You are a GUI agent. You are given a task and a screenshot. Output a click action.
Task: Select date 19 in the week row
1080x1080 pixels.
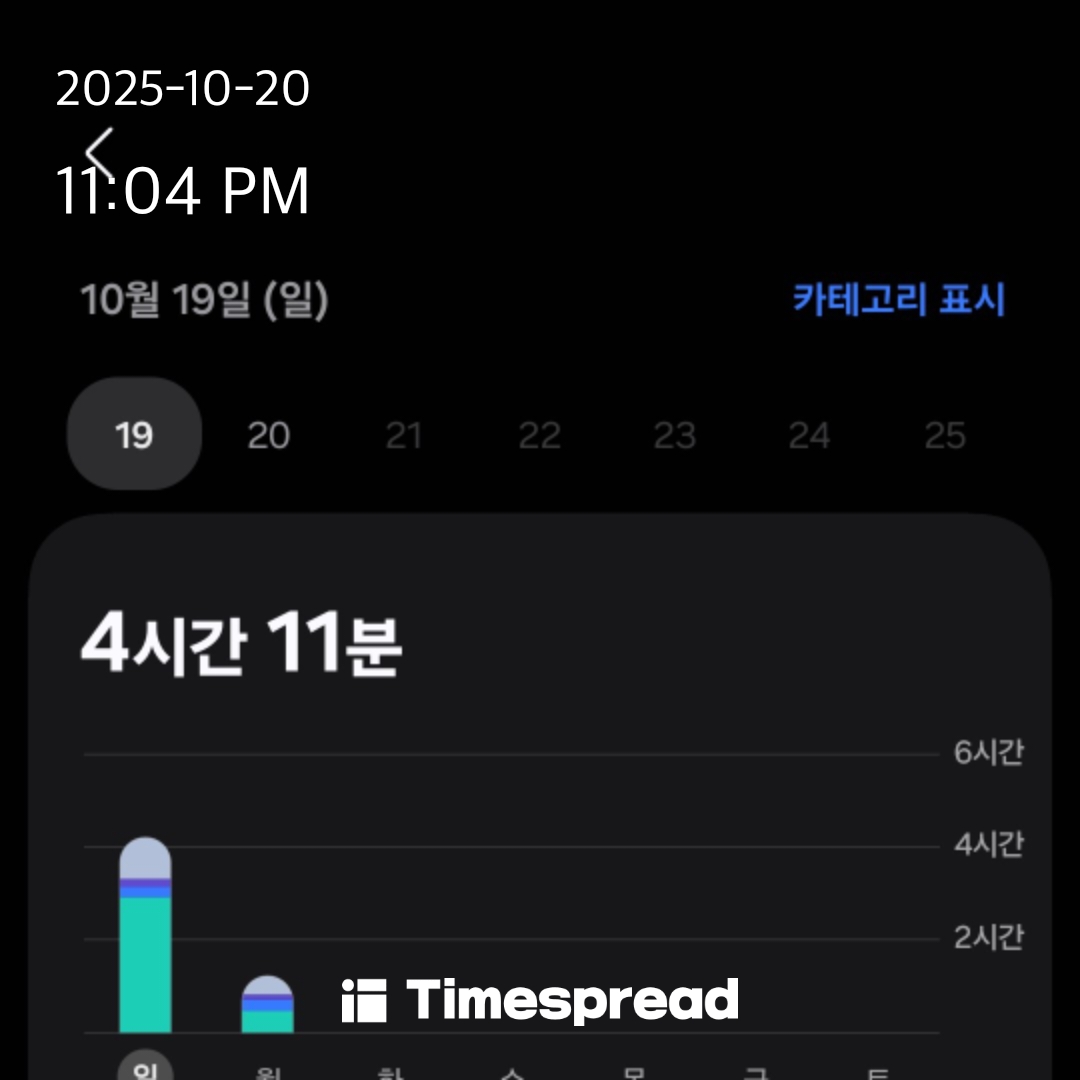tap(134, 435)
